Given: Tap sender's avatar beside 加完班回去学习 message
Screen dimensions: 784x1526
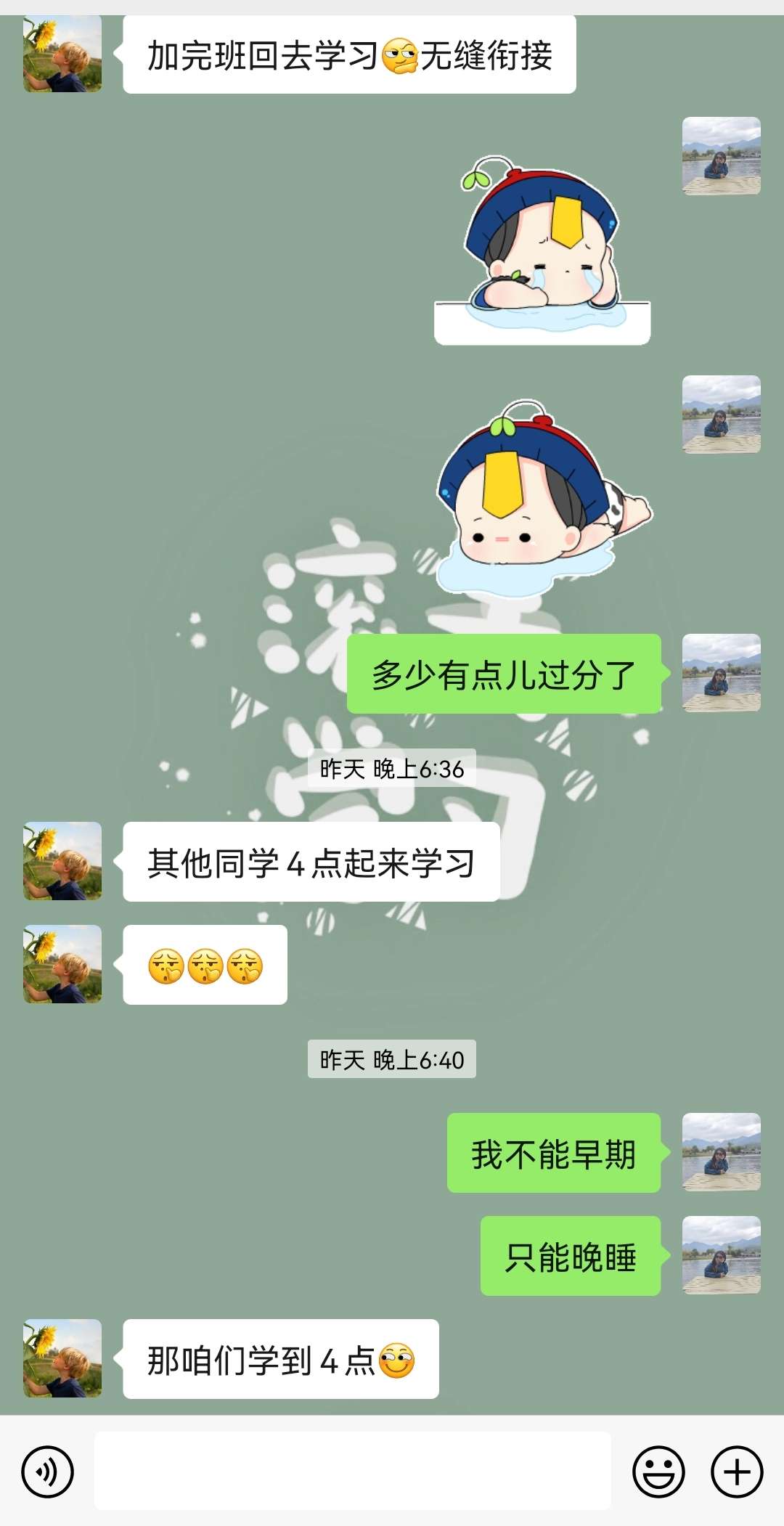Looking at the screenshot, I should (x=62, y=54).
